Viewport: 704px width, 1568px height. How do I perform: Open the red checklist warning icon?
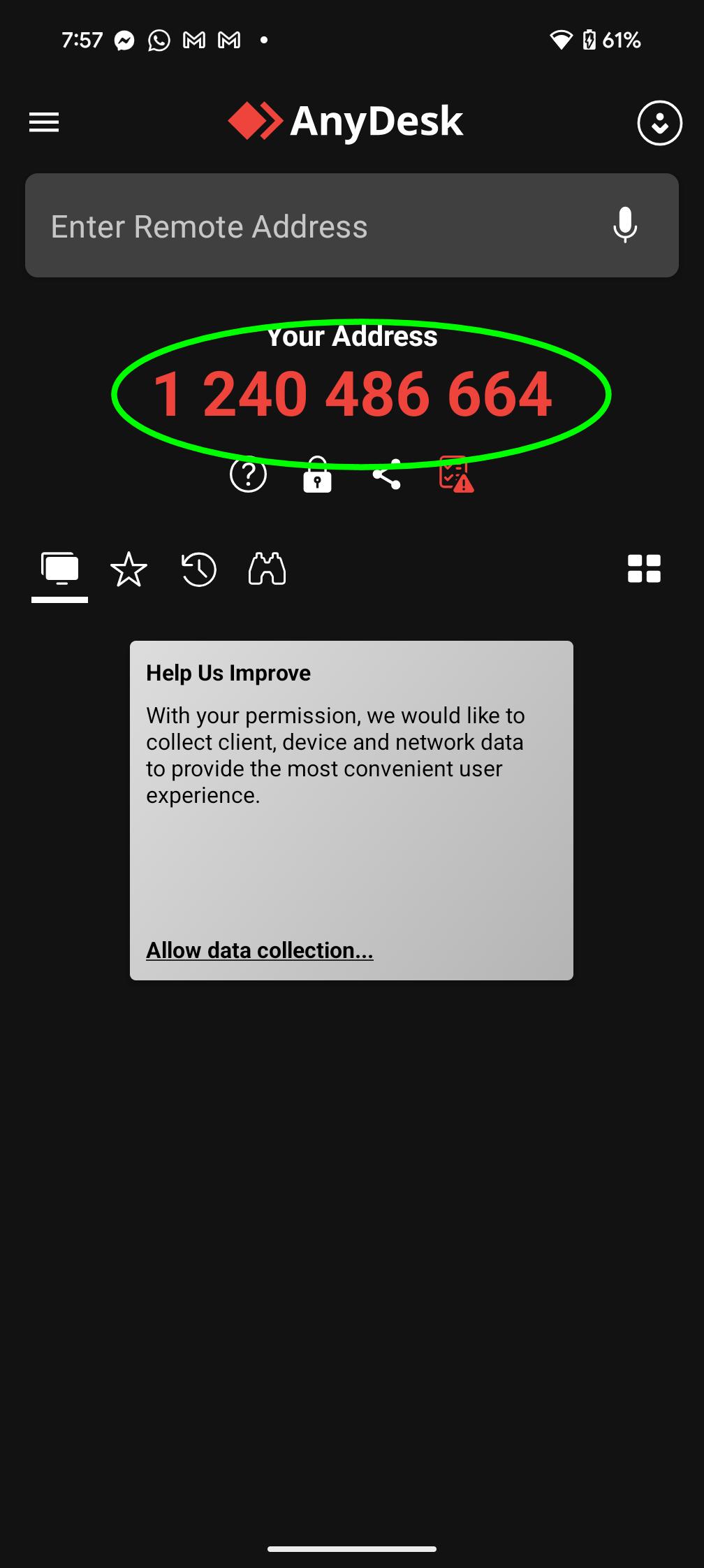coord(456,475)
